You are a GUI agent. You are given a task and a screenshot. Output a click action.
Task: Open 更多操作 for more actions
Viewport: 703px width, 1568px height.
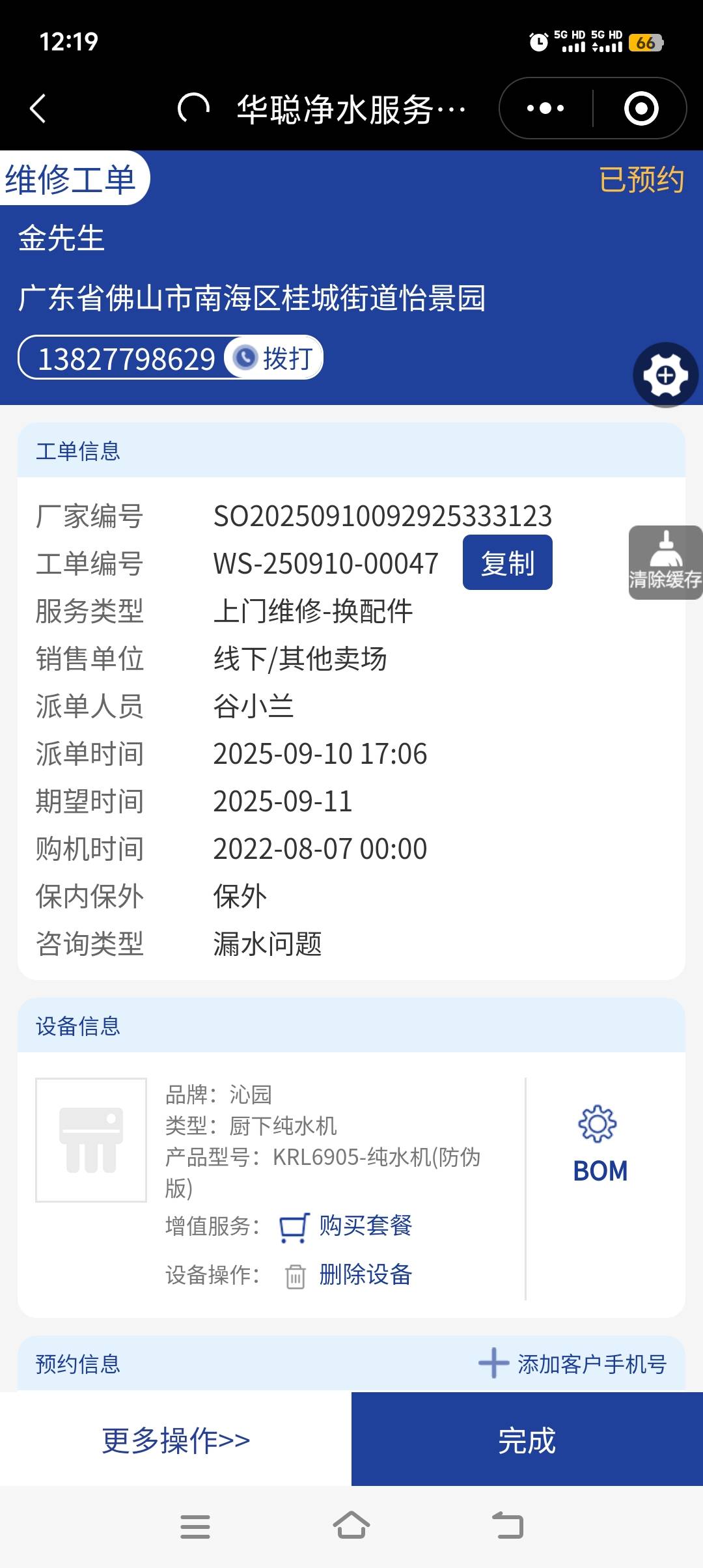tap(176, 1440)
